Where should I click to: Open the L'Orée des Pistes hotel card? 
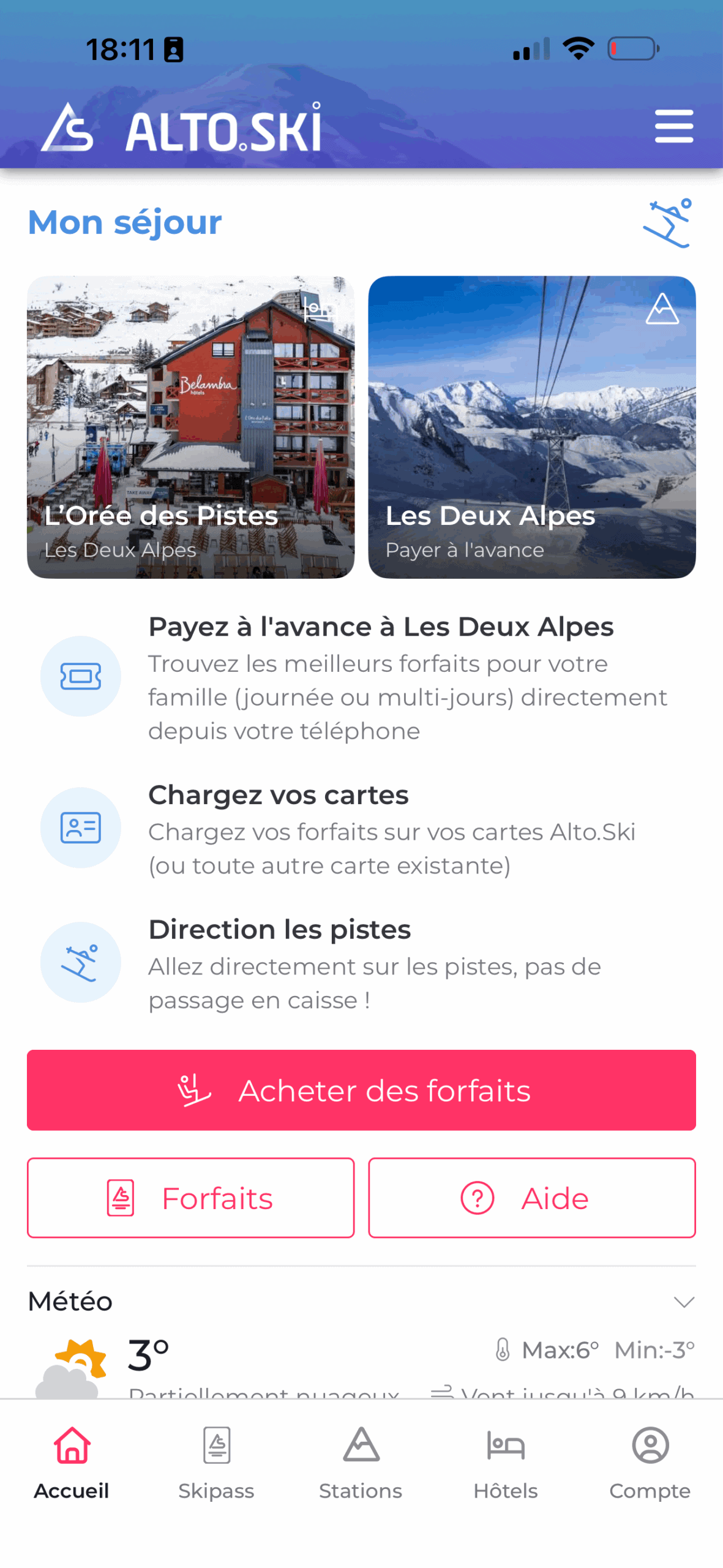point(190,426)
